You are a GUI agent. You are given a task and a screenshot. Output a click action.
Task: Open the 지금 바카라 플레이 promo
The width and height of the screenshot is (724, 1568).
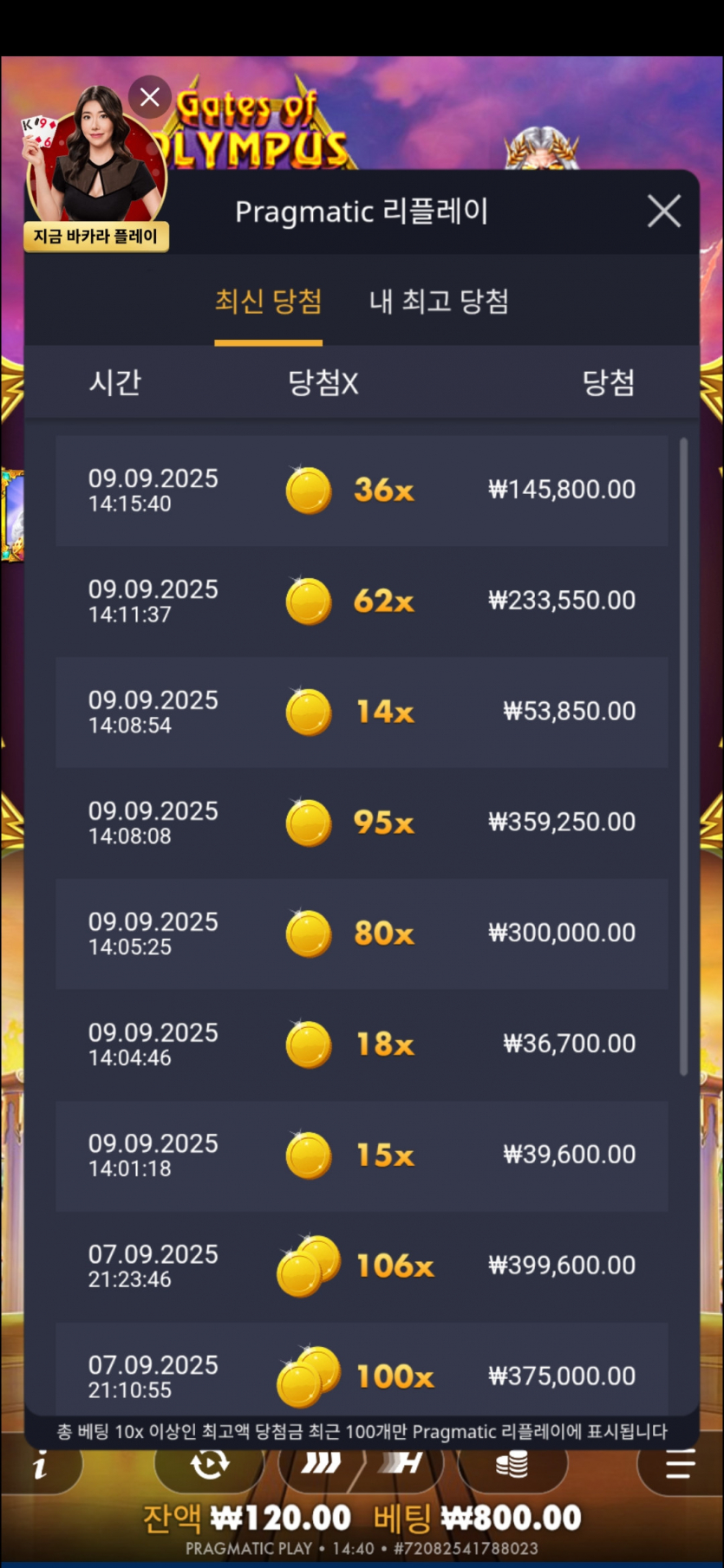[x=96, y=237]
